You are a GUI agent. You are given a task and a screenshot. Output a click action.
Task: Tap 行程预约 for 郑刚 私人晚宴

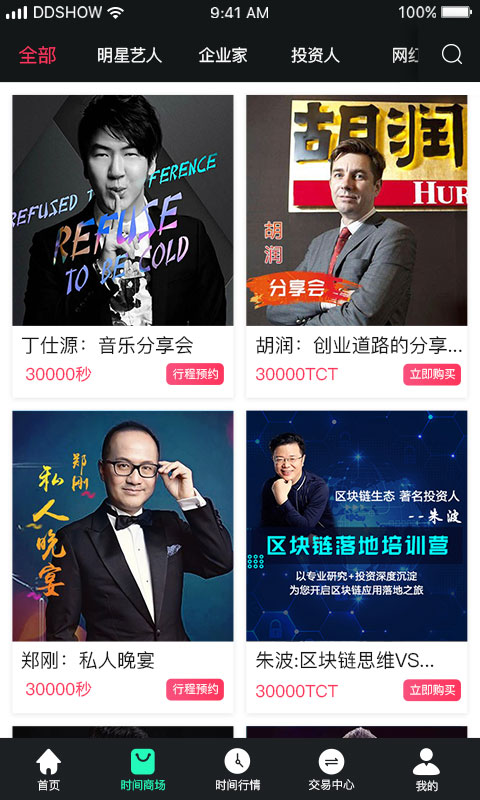point(195,690)
